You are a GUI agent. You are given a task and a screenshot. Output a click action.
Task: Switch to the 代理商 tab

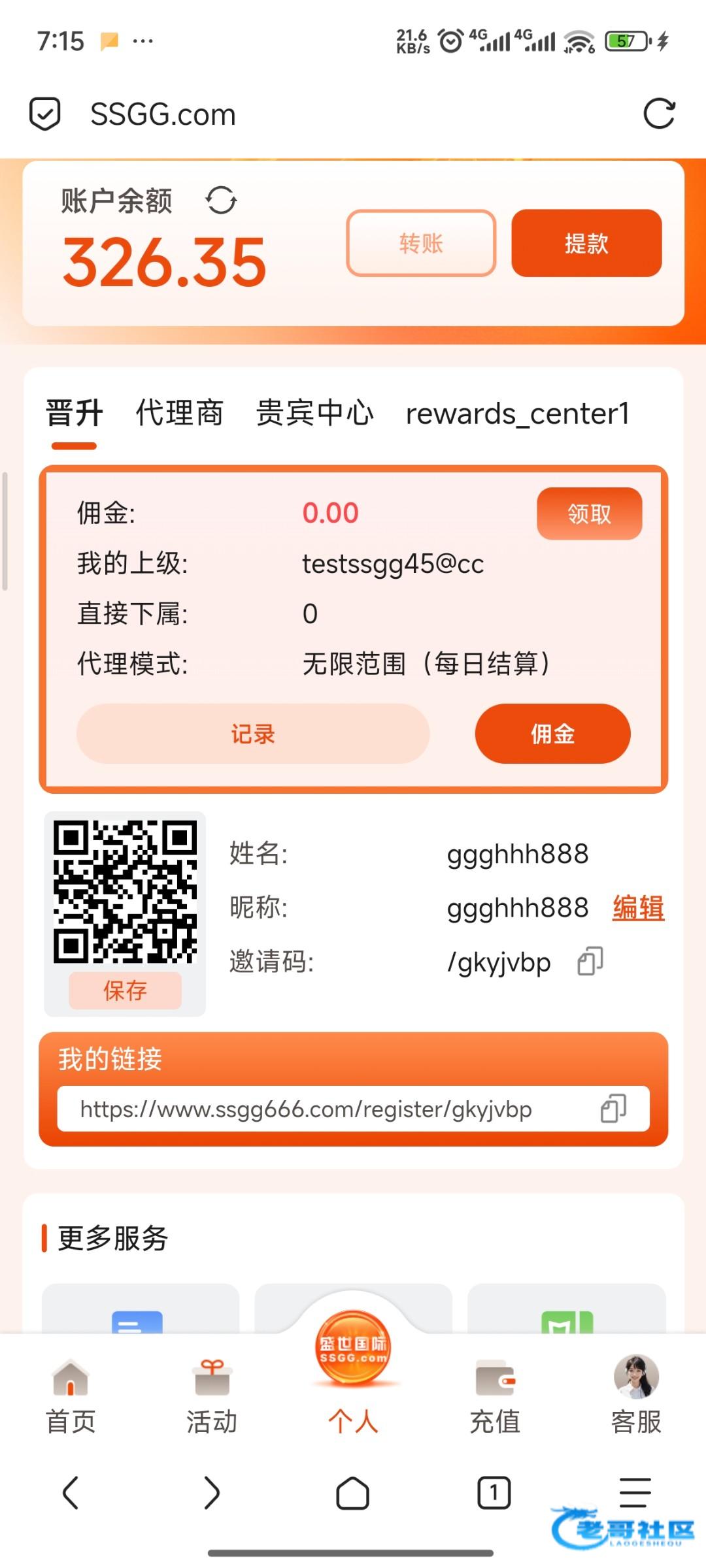tap(180, 414)
